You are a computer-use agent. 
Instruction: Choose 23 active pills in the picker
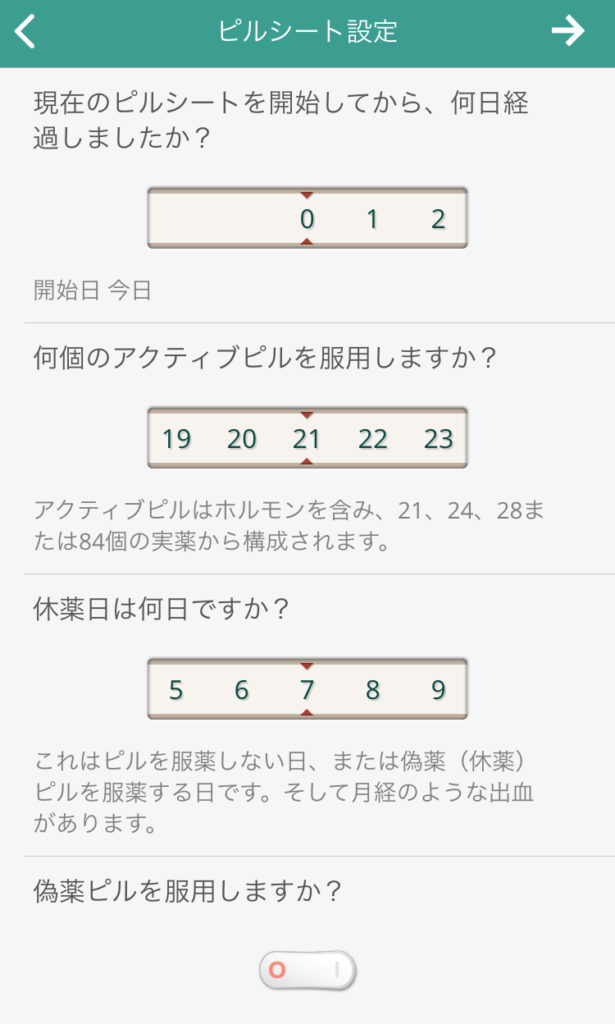pyautogui.click(x=438, y=440)
